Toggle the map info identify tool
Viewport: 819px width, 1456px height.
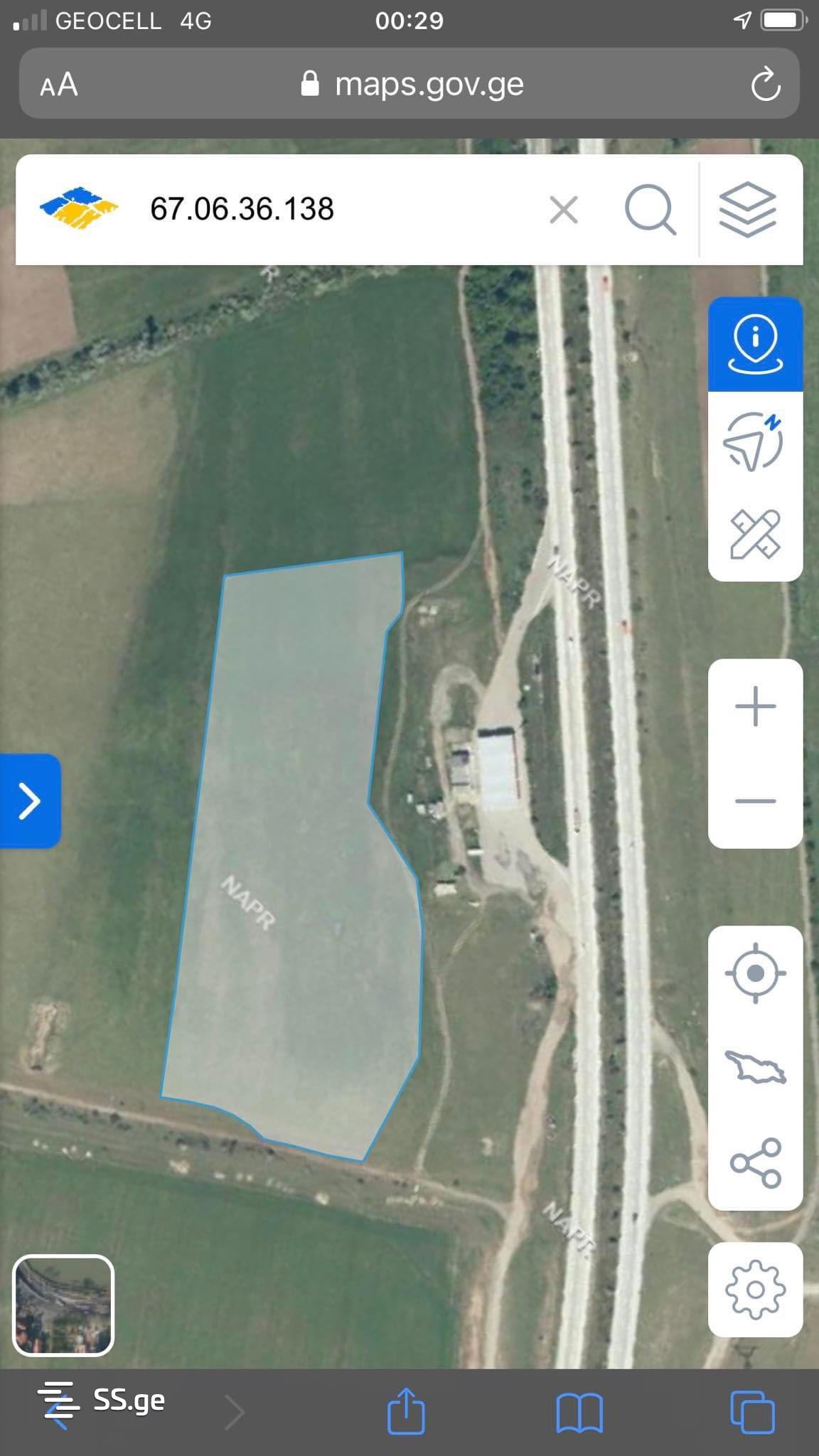pos(755,344)
